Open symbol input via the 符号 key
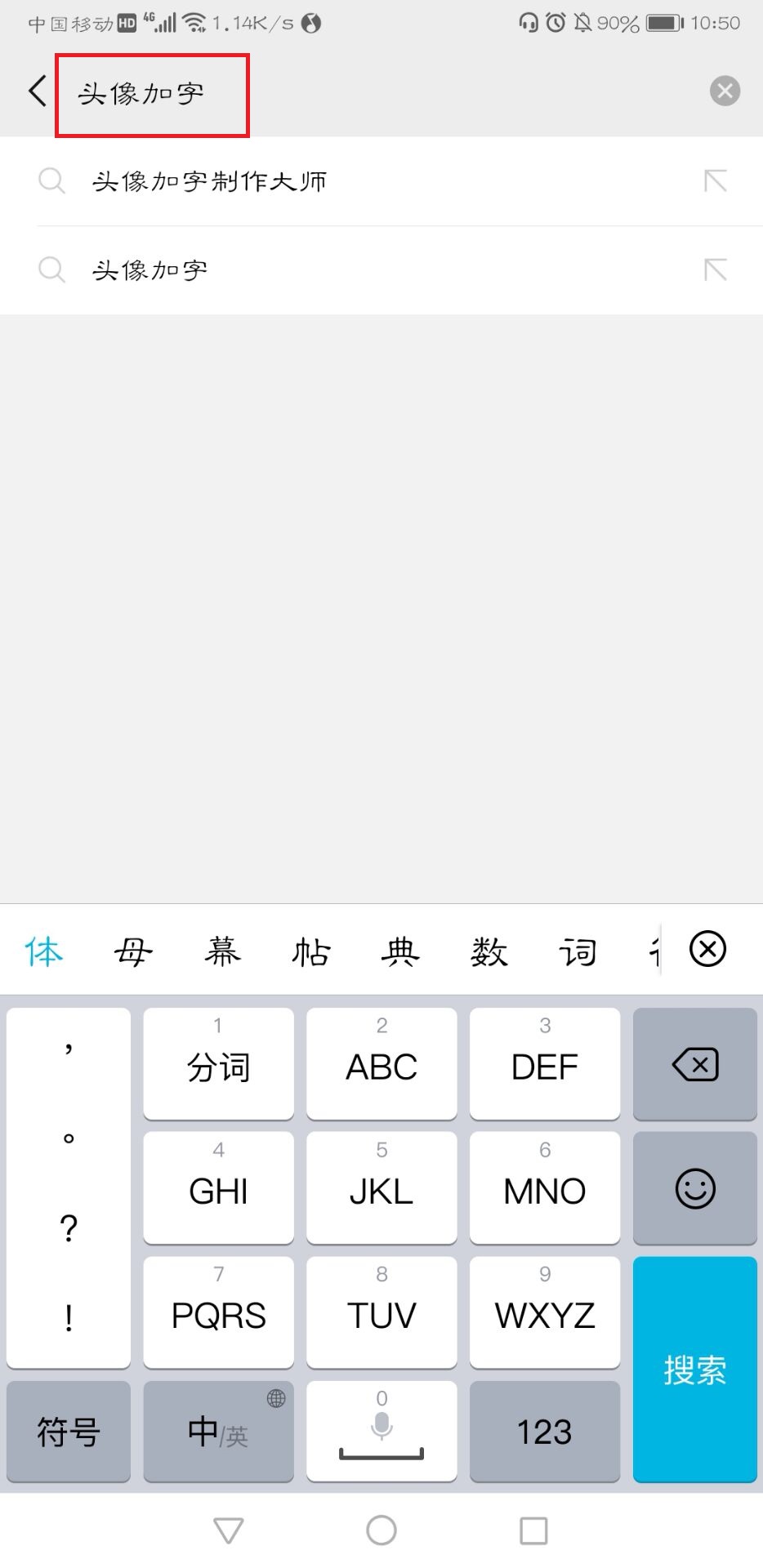The image size is (763, 1568). [x=68, y=1432]
